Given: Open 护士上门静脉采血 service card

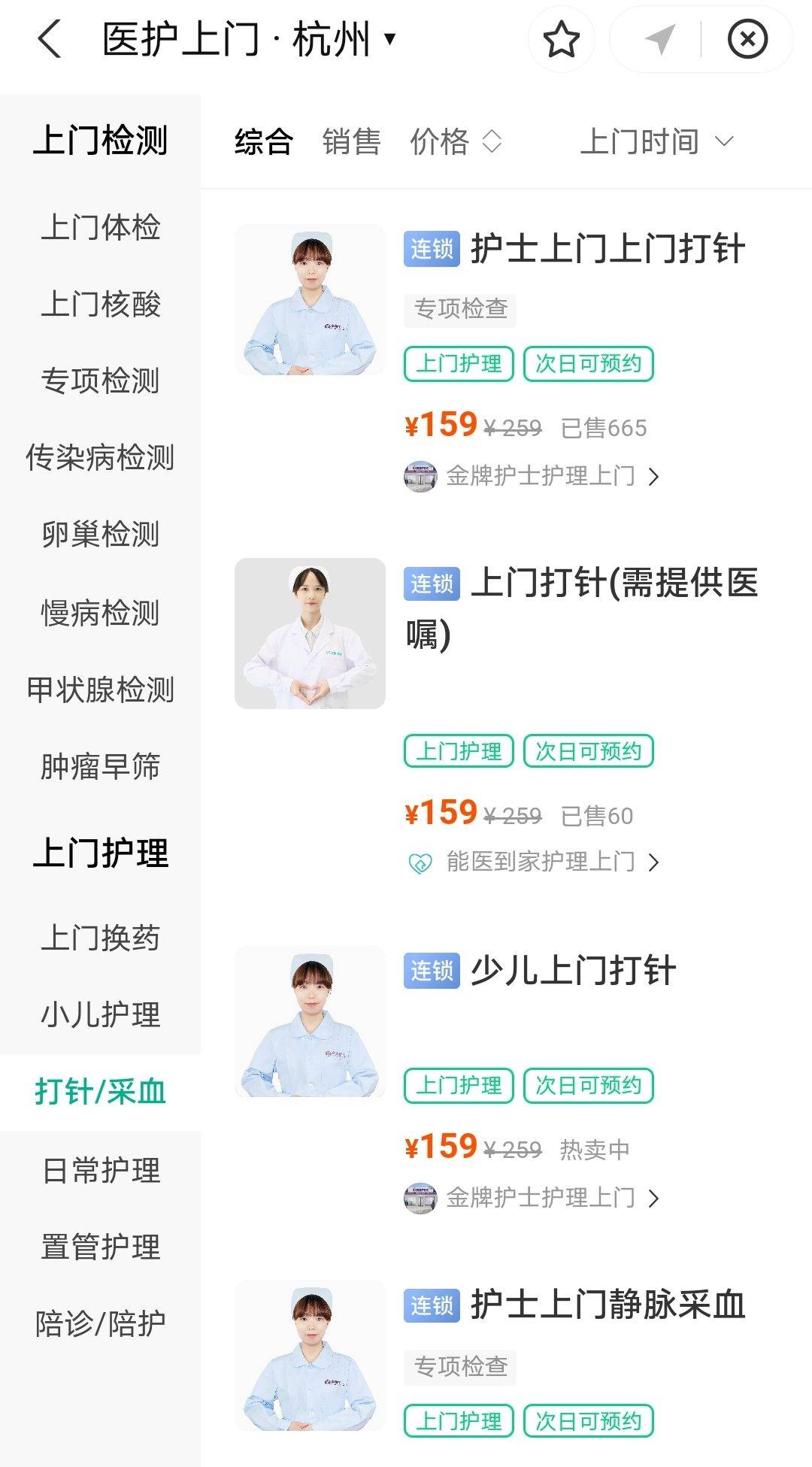Looking at the screenshot, I should tap(607, 1305).
